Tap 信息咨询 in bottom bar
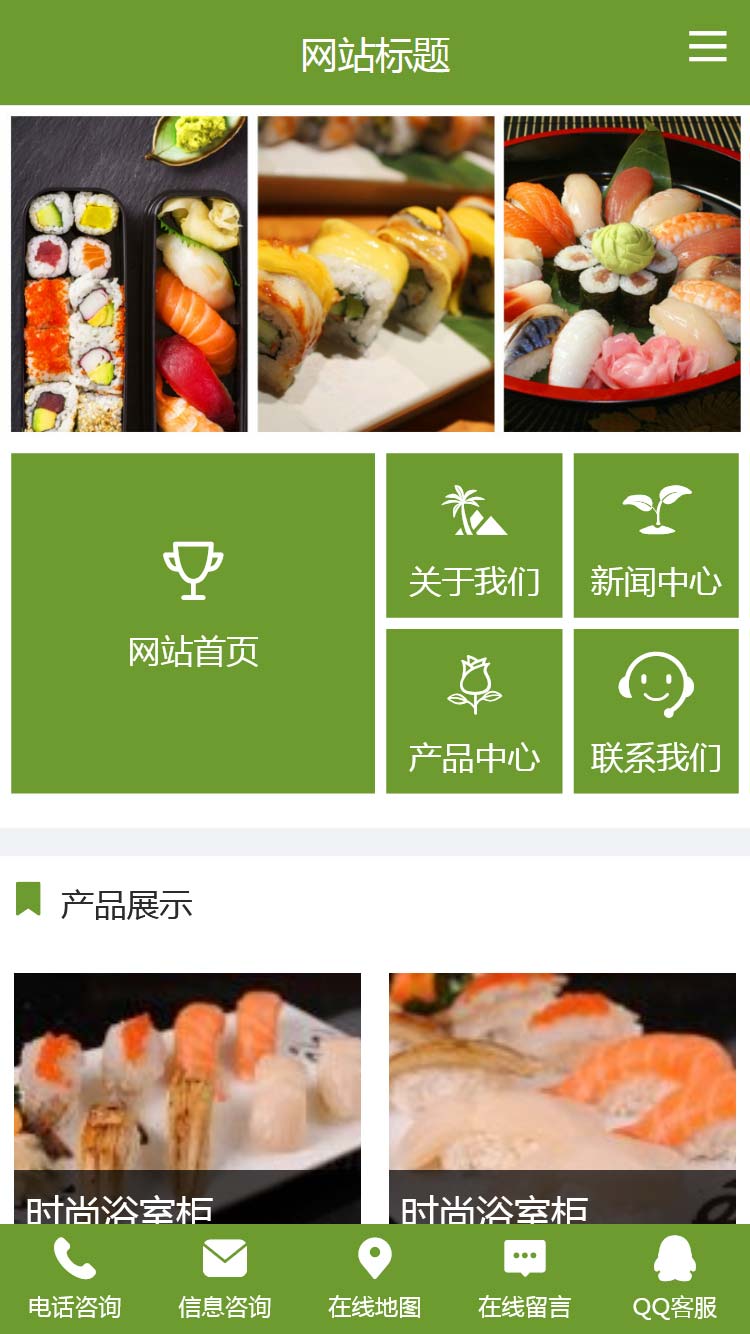750x1334 pixels. [x=225, y=1279]
